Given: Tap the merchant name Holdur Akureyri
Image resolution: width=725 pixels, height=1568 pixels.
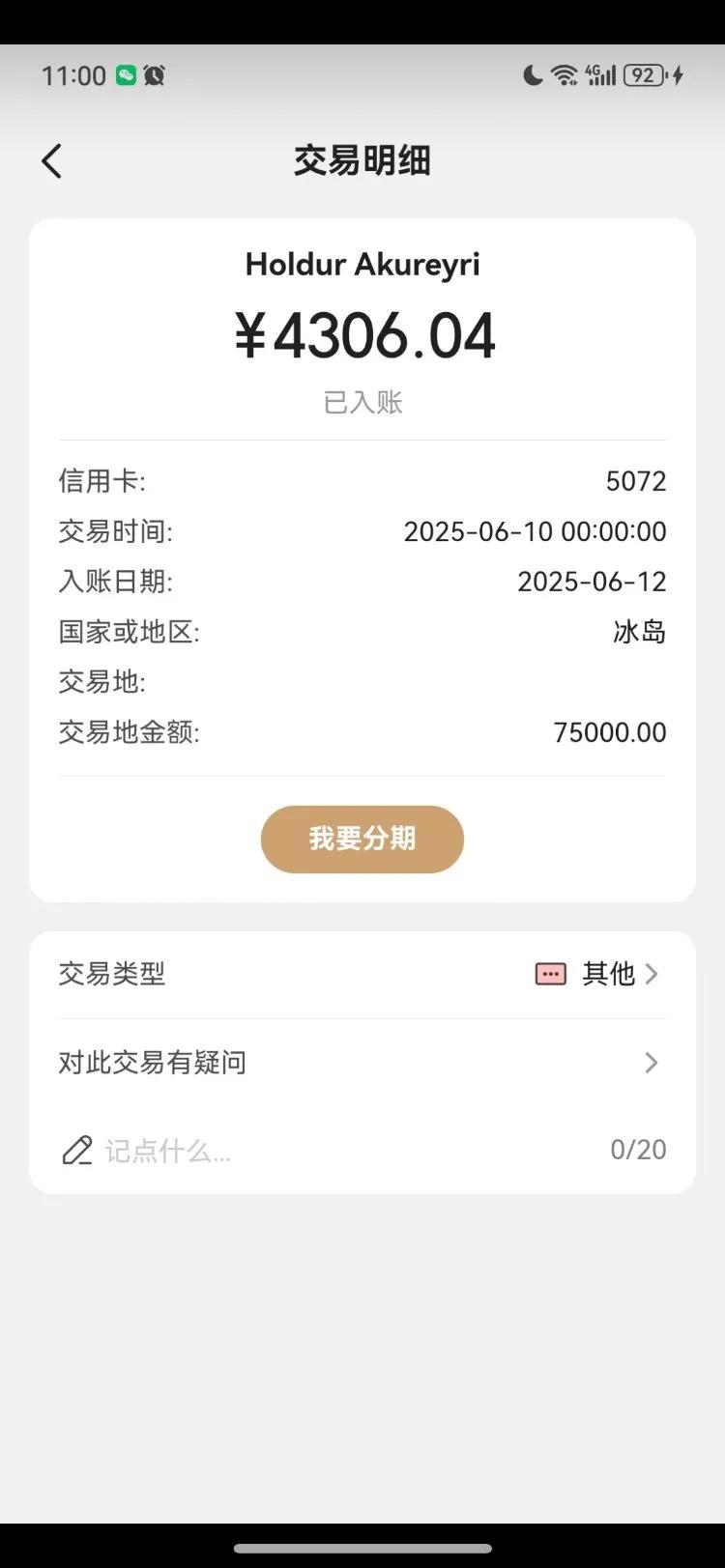Looking at the screenshot, I should [x=362, y=265].
